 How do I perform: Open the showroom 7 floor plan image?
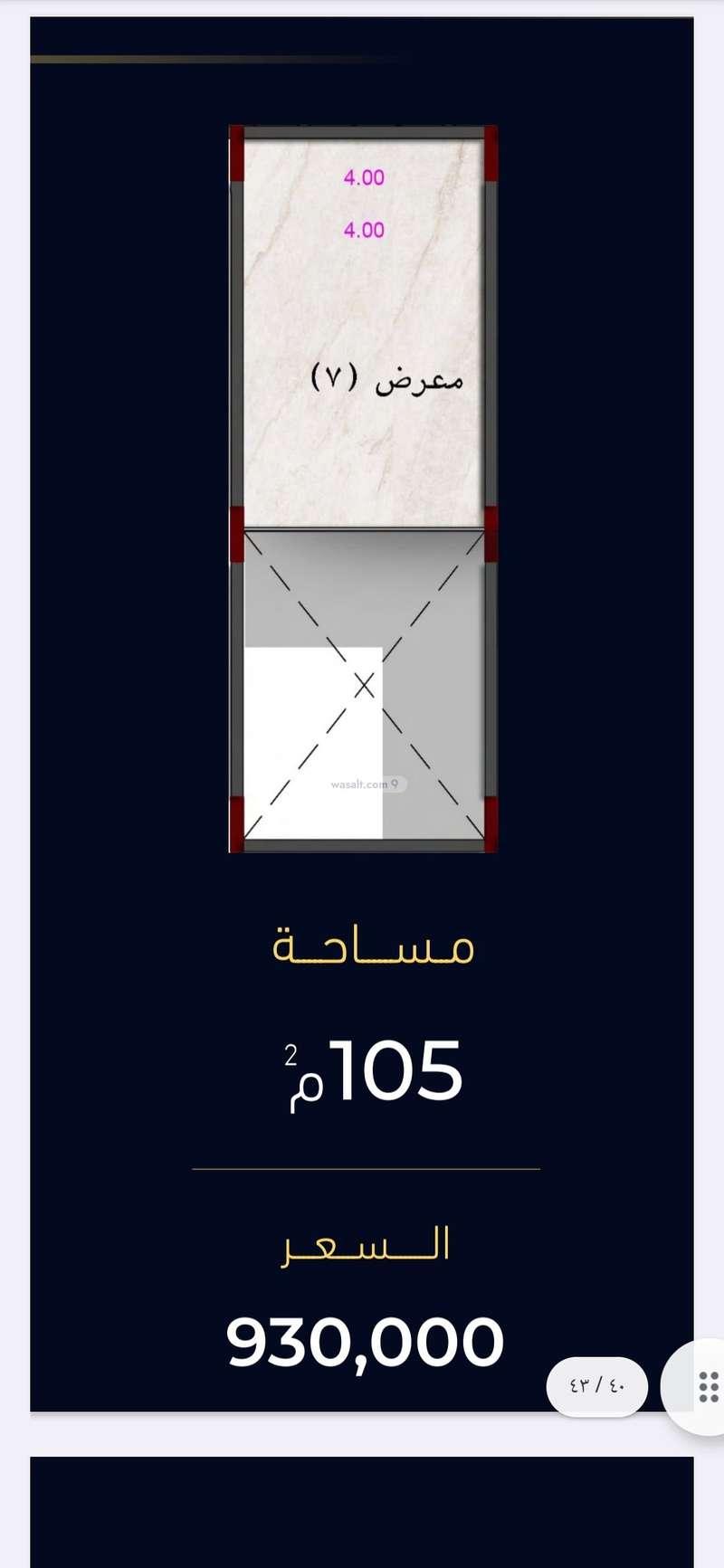click(x=363, y=489)
